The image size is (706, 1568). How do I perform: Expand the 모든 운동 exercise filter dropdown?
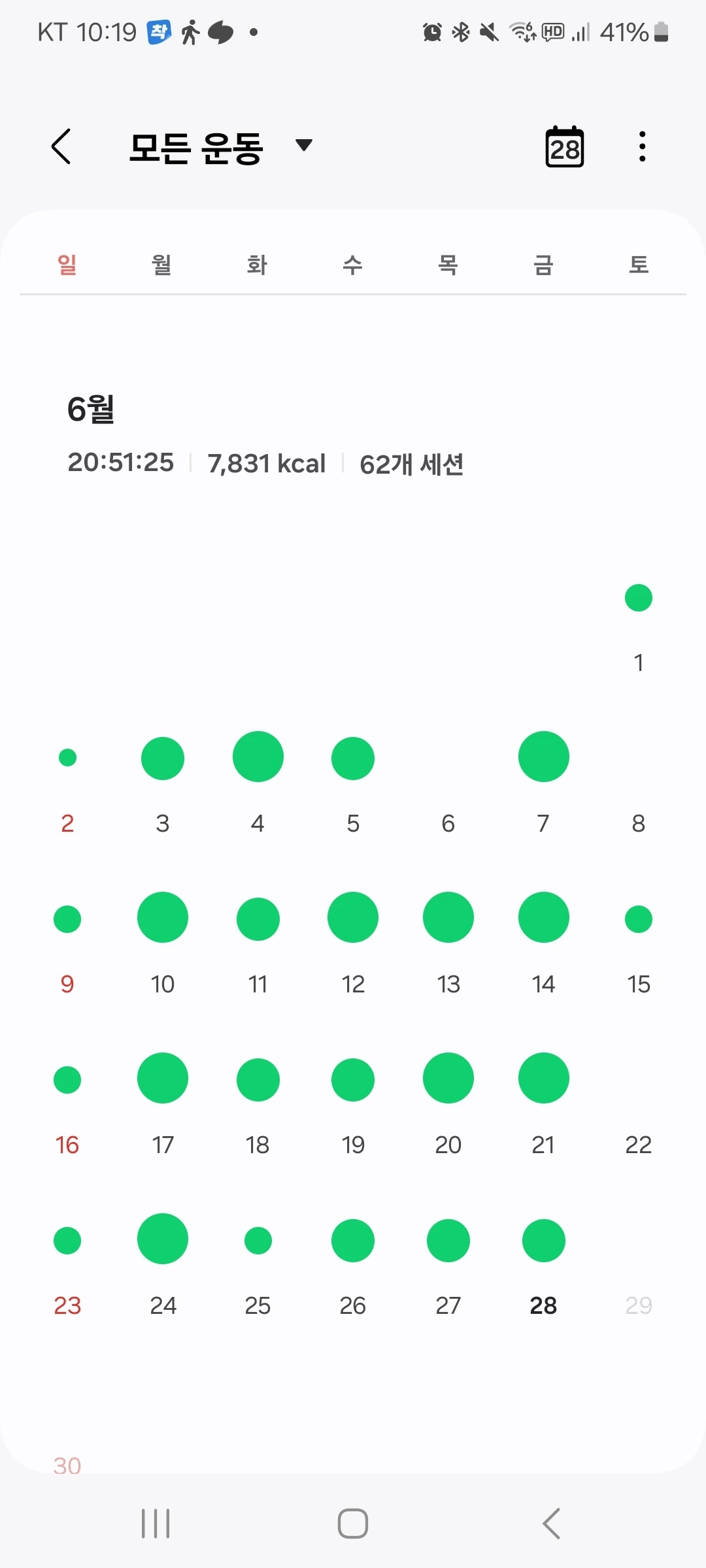pyautogui.click(x=303, y=145)
